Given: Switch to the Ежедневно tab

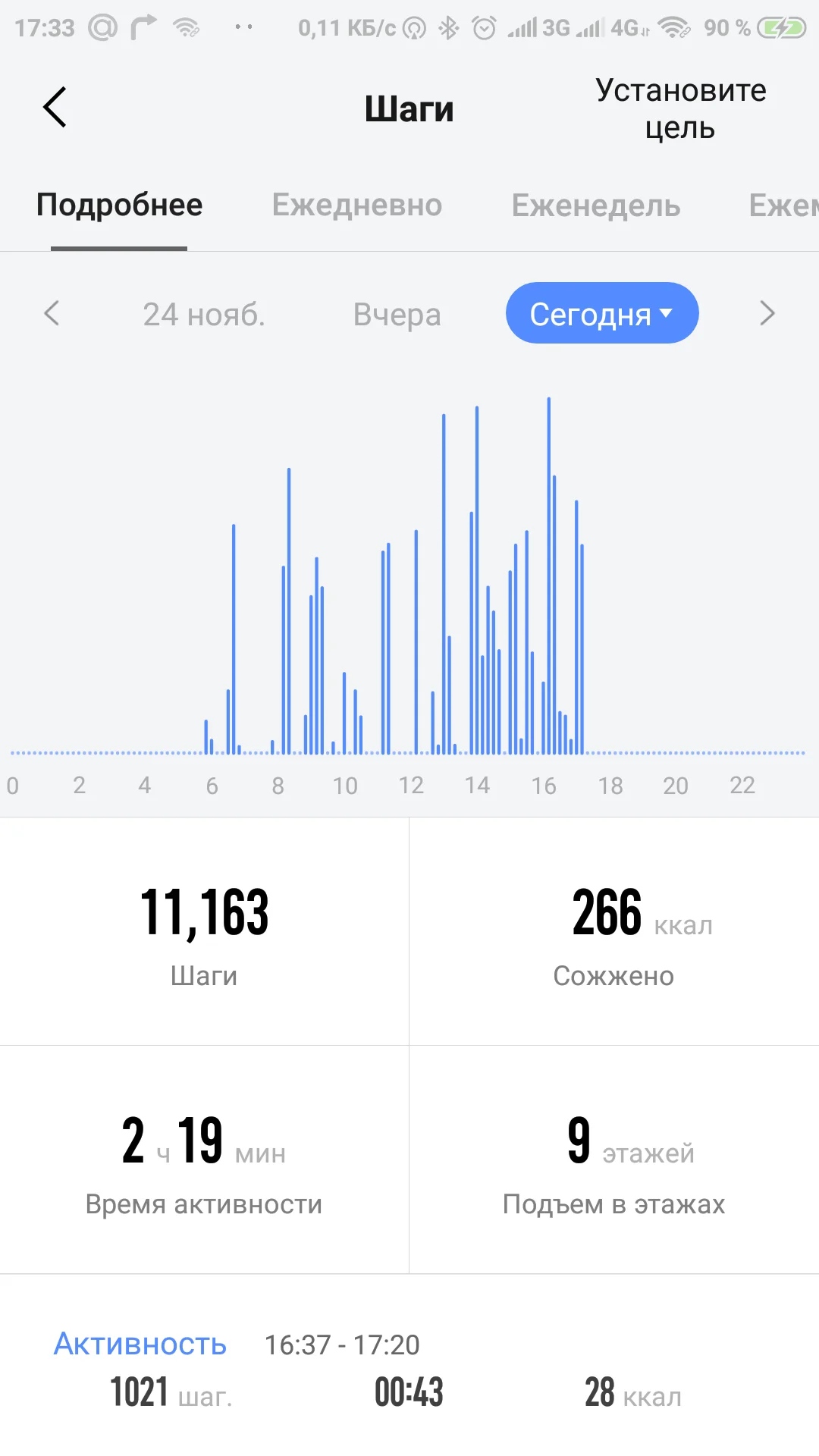Looking at the screenshot, I should pos(356,205).
